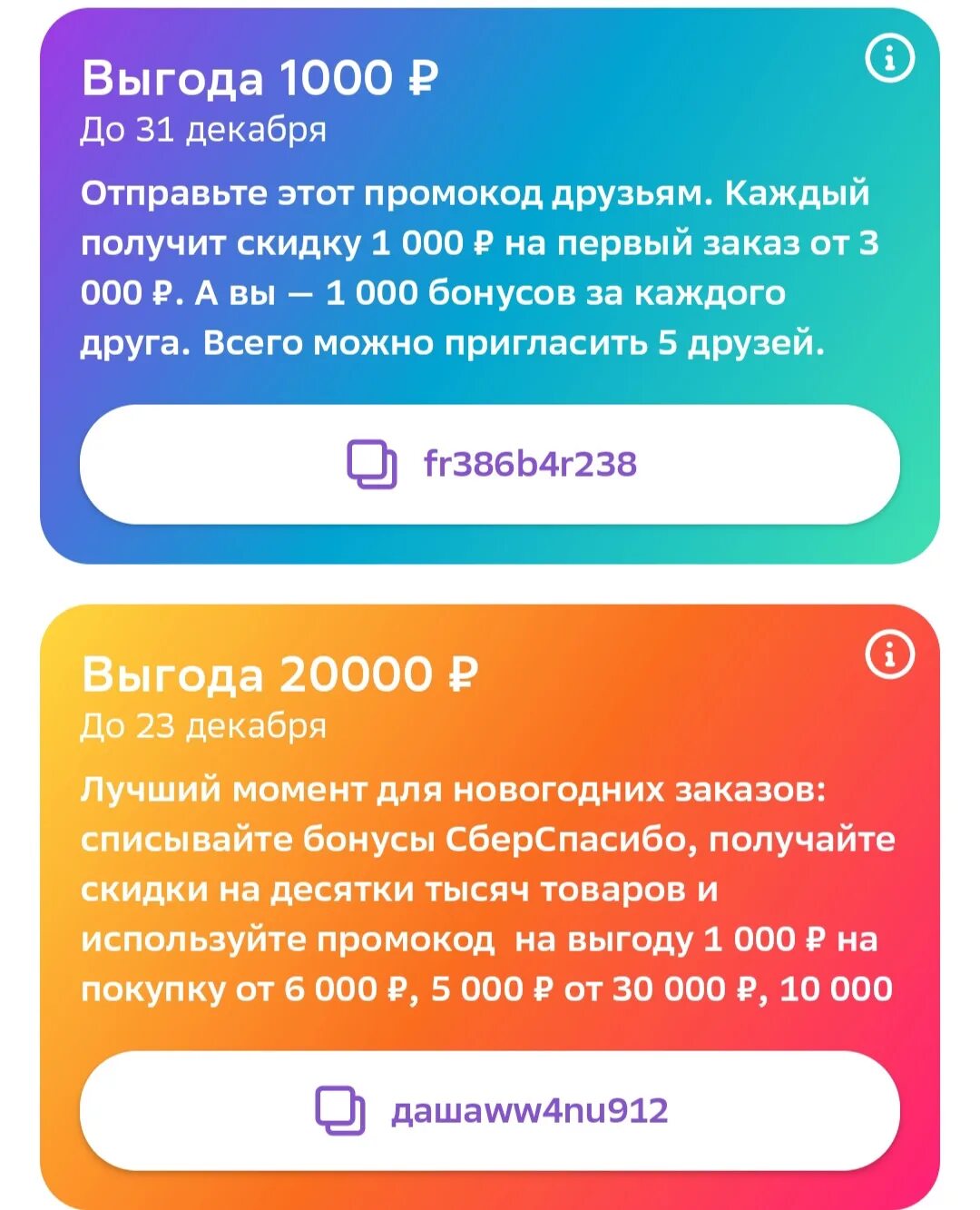
Task: Open info for the Выгода 1000 ₽ offer
Action: click(x=889, y=59)
